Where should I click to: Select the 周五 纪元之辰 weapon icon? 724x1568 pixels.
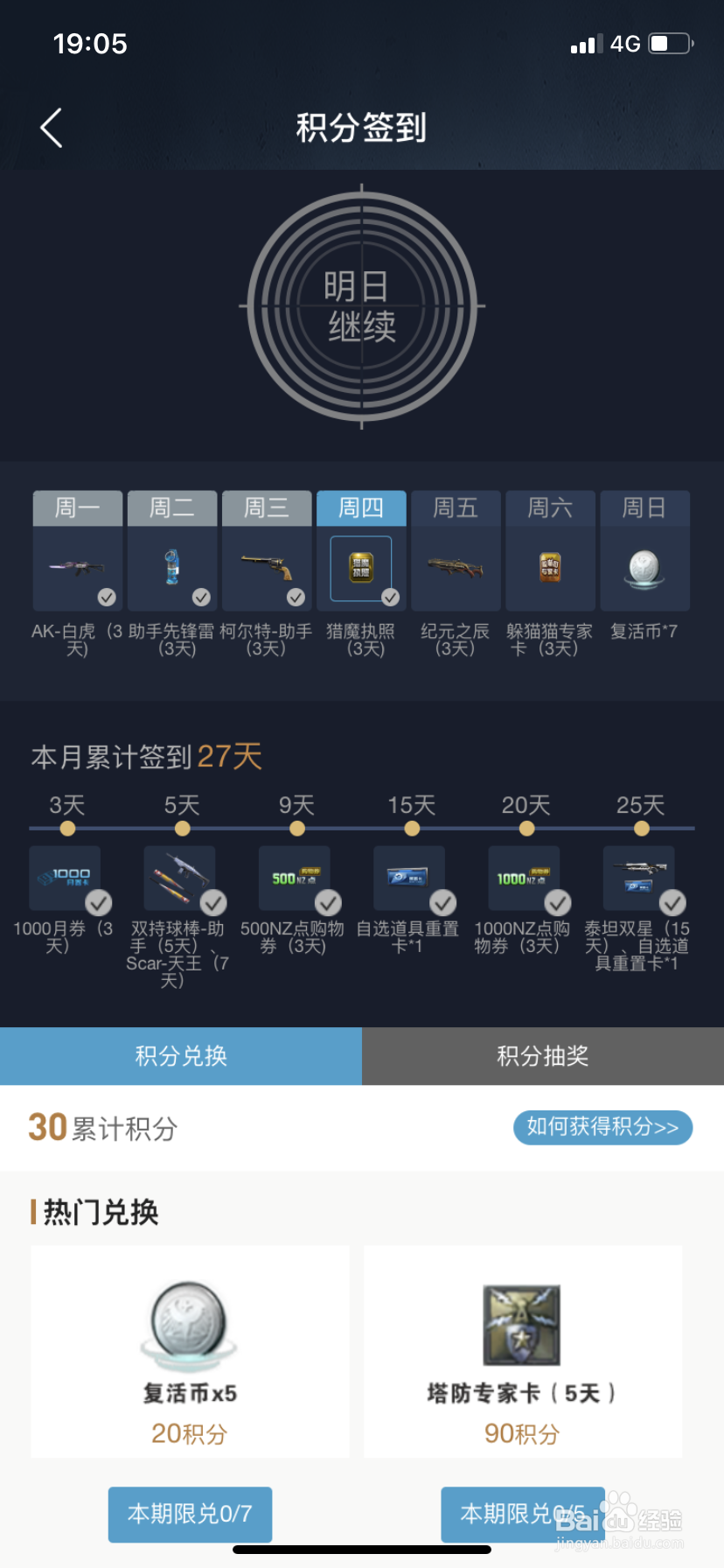(x=456, y=567)
